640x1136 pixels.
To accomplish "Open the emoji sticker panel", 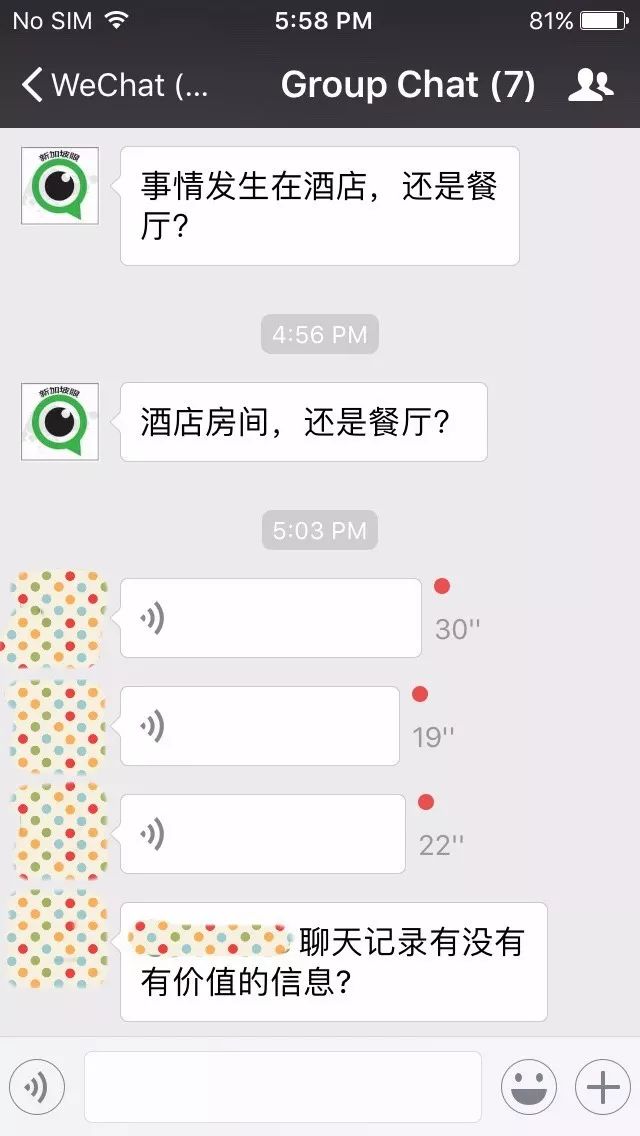I will point(528,1087).
